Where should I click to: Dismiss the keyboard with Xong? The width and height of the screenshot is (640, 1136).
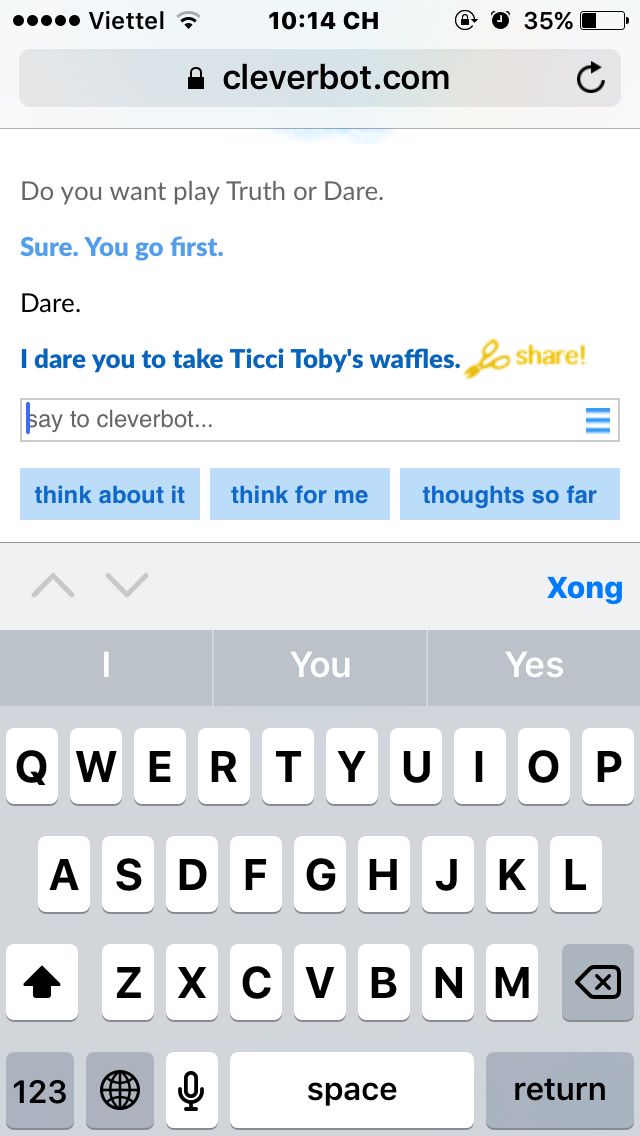pyautogui.click(x=584, y=587)
